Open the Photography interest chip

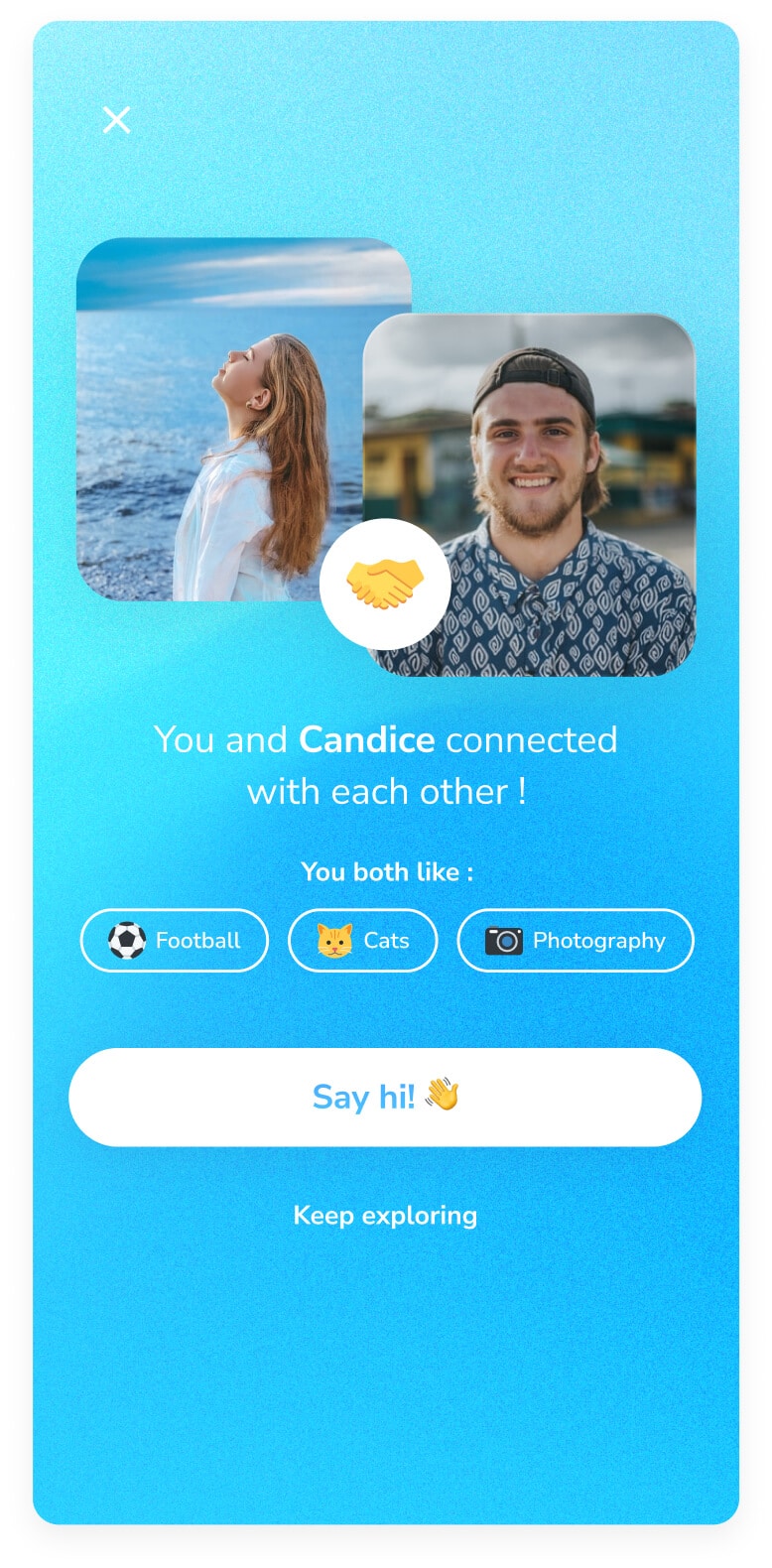(x=575, y=940)
